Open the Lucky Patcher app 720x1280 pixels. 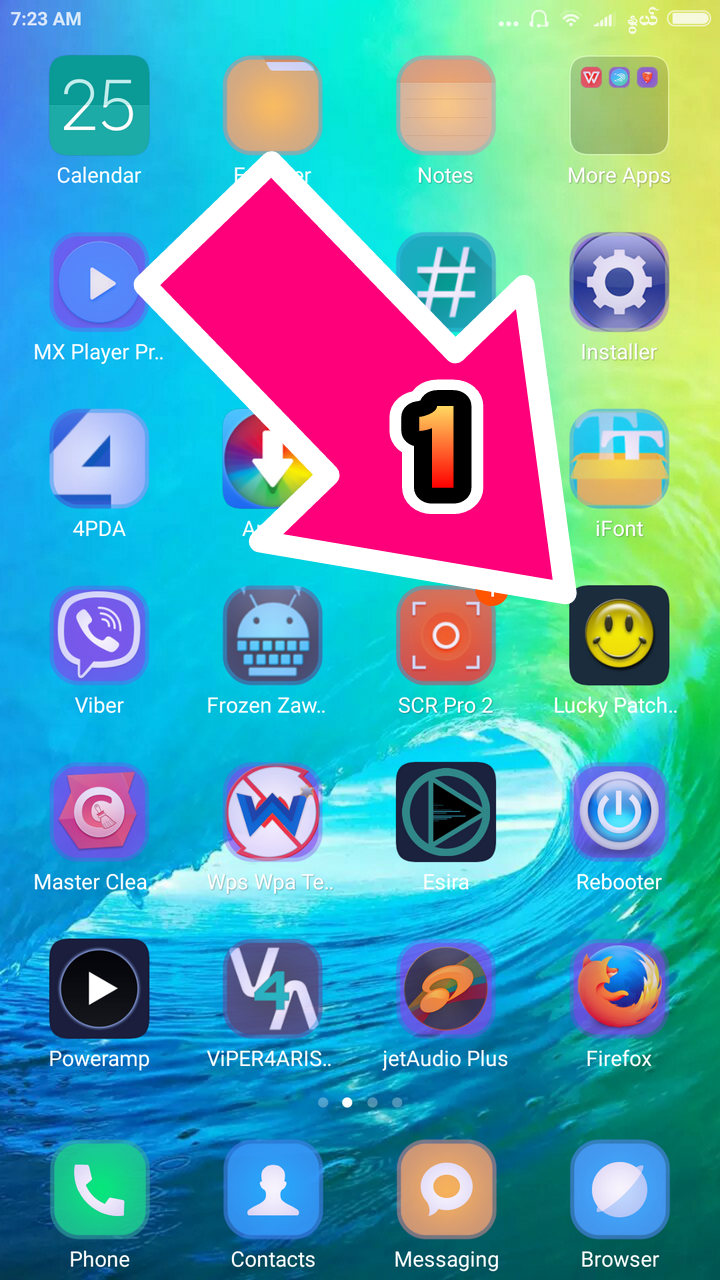coord(619,636)
